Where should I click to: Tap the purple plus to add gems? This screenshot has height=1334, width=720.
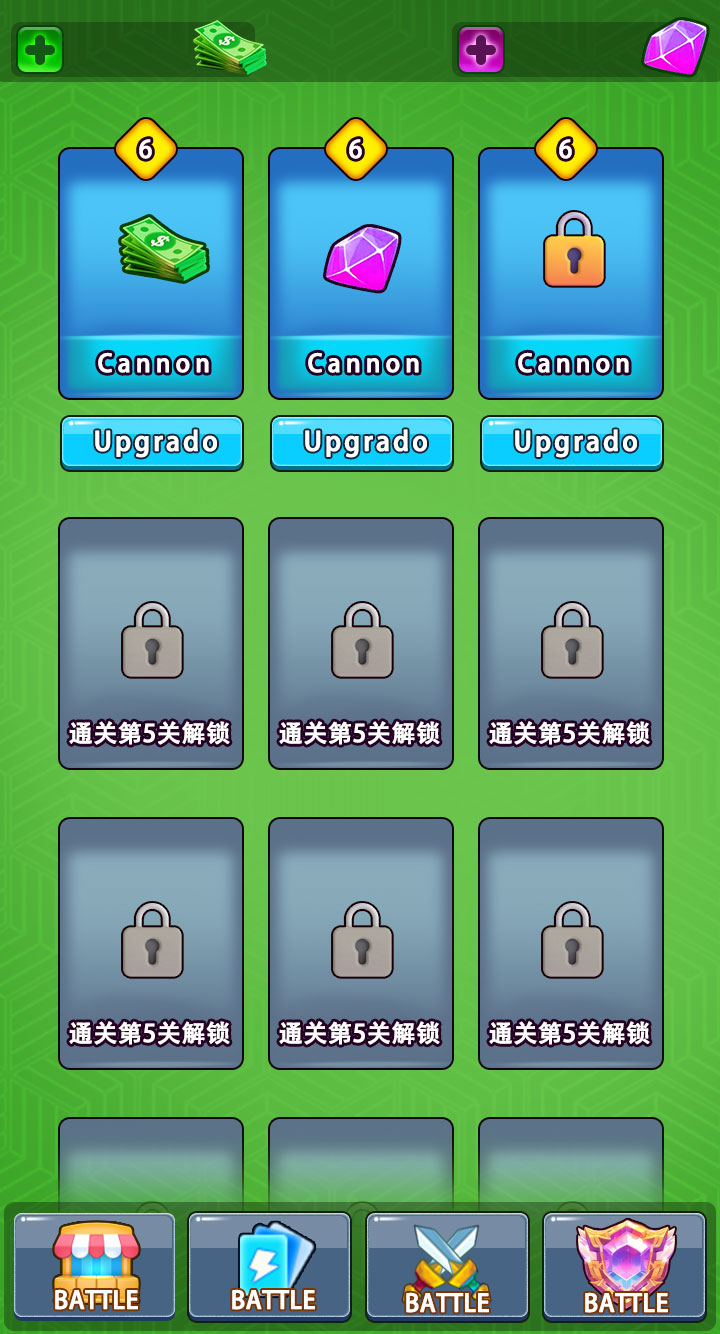(481, 50)
